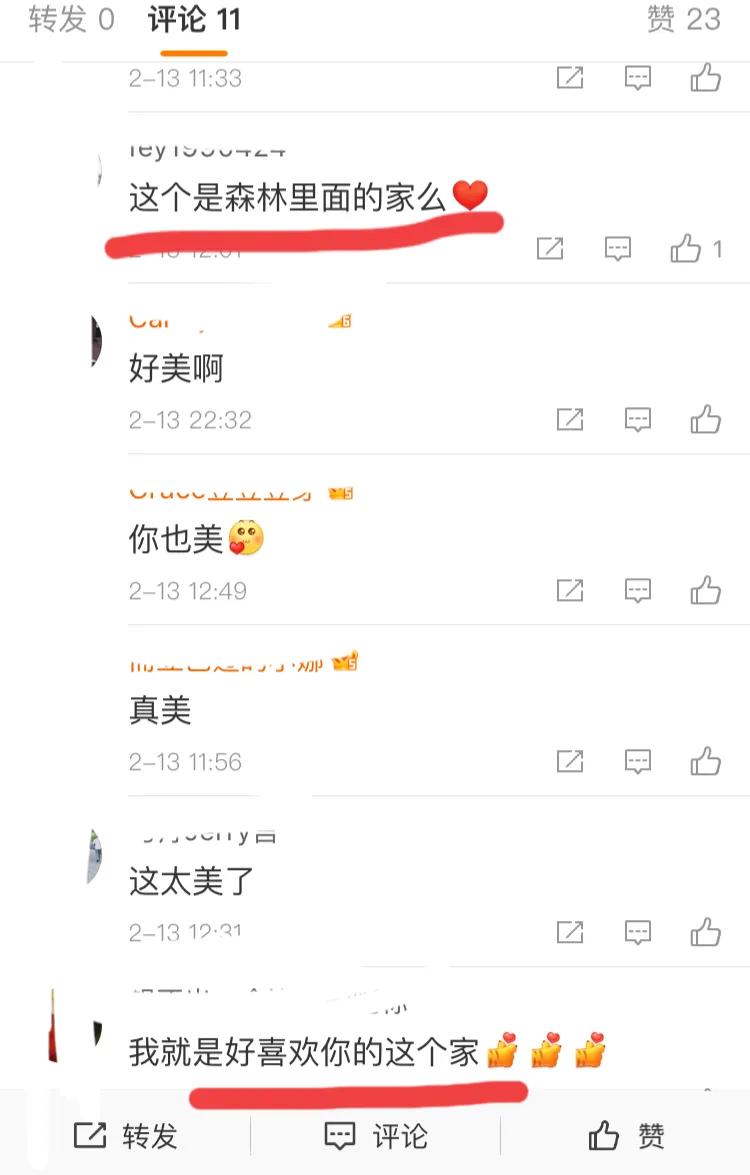750x1175 pixels.
Task: Tap the bottom bar 转发 button
Action: tap(125, 1135)
